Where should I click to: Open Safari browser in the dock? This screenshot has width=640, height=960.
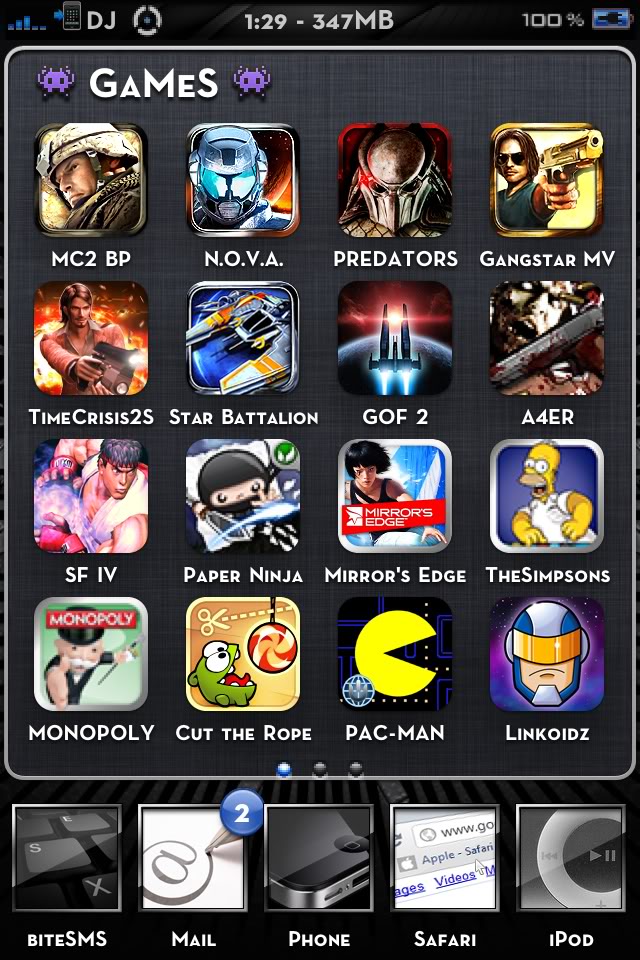(444, 858)
